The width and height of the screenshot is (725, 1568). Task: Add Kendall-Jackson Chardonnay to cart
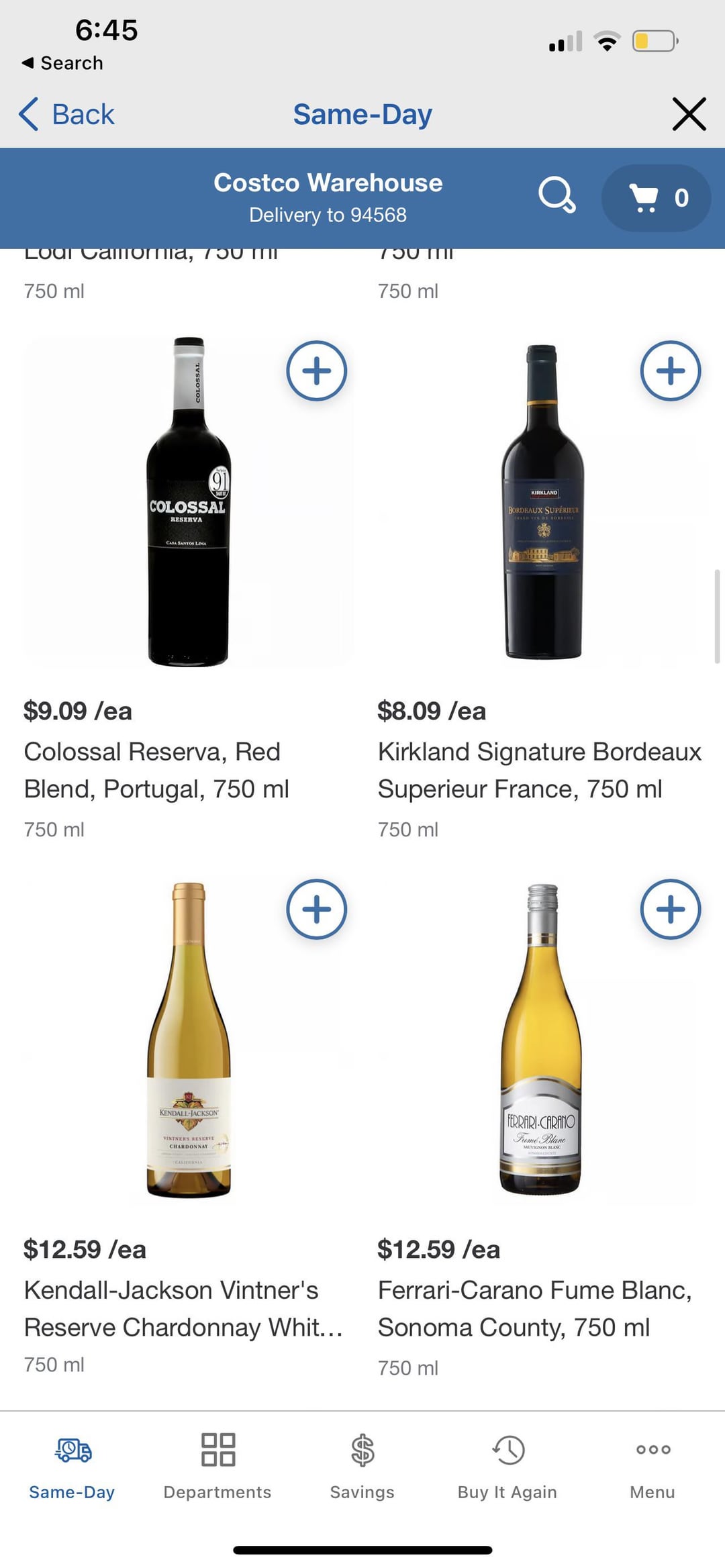318,910
